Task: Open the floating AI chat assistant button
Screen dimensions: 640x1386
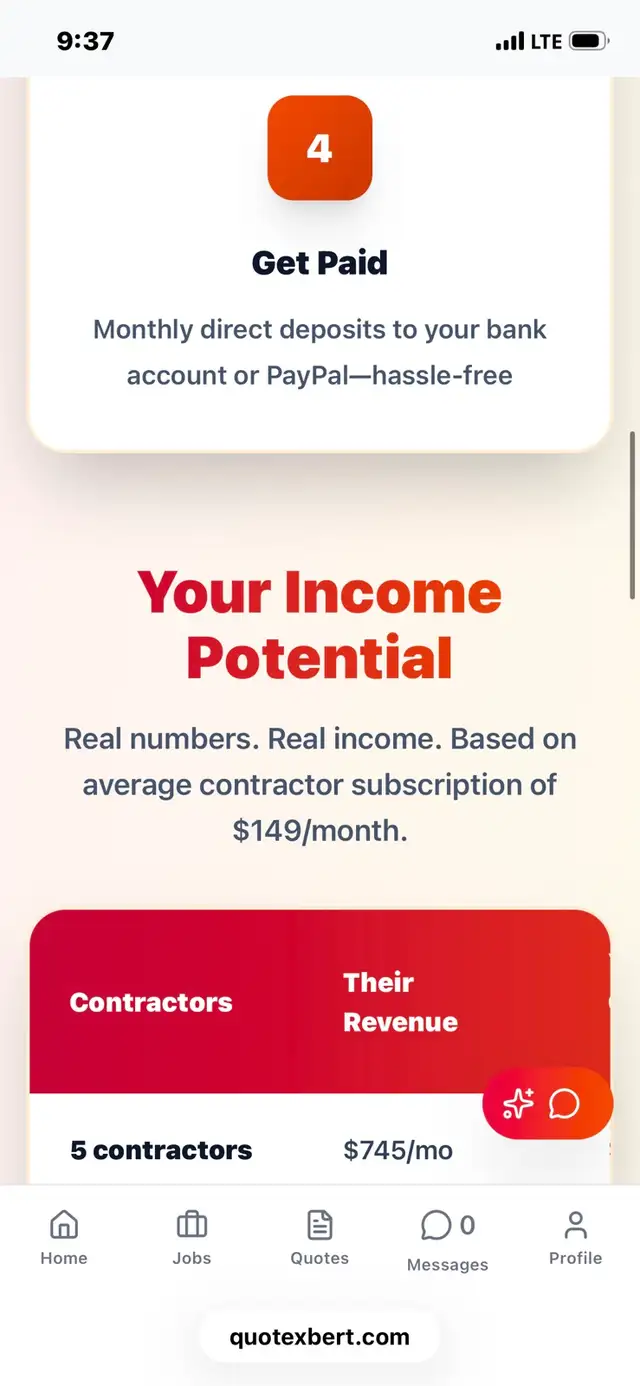Action: 546,1103
